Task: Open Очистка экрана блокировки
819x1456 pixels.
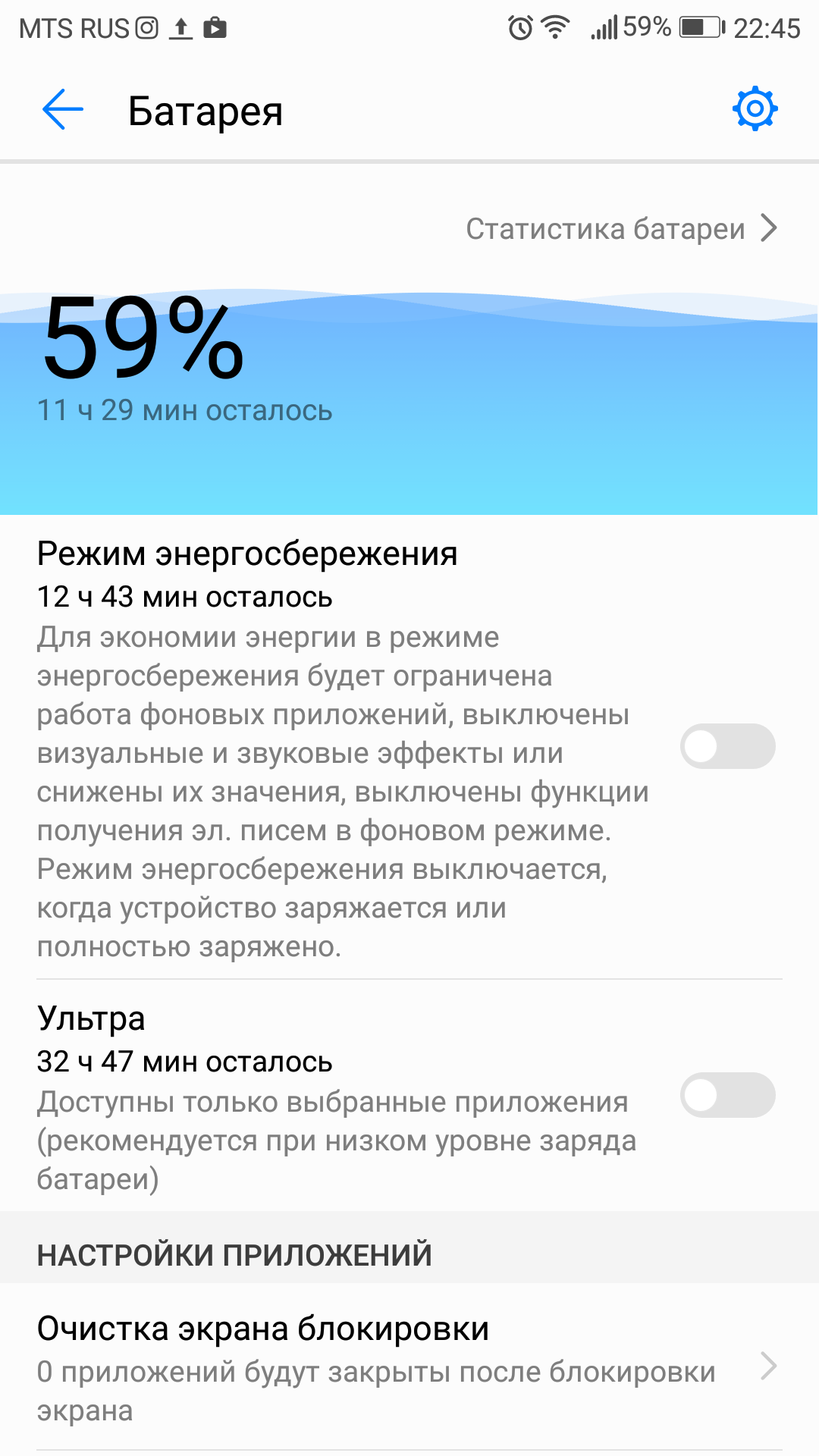Action: click(x=409, y=1367)
